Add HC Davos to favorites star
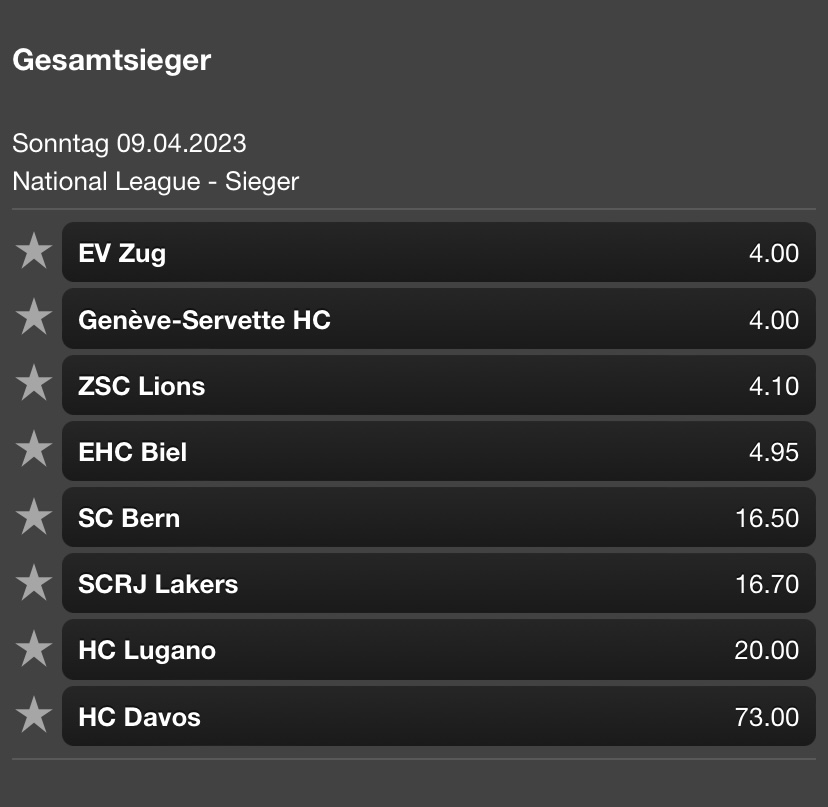828x807 pixels. pyautogui.click(x=34, y=715)
